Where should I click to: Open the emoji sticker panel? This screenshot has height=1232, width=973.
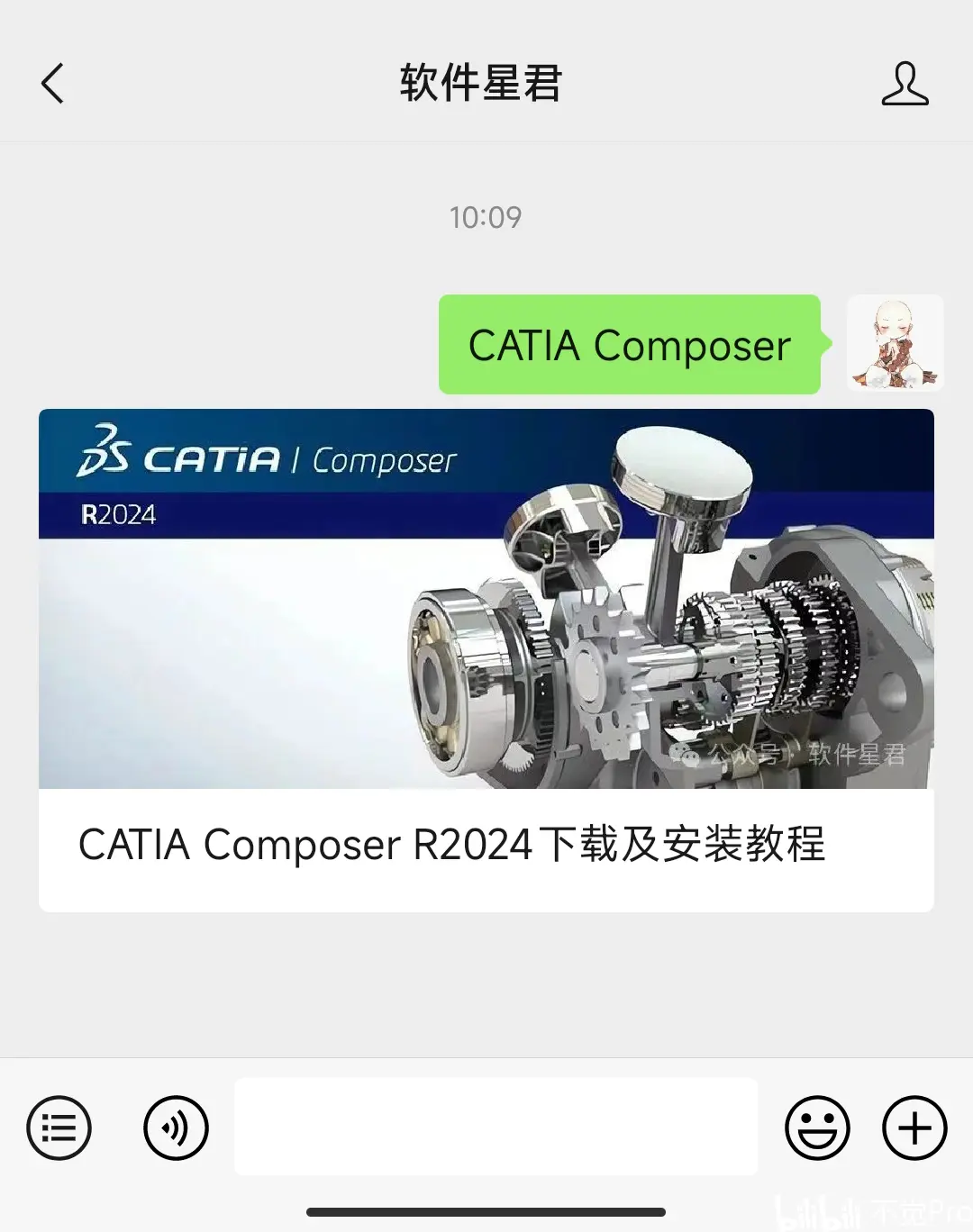point(817,1128)
